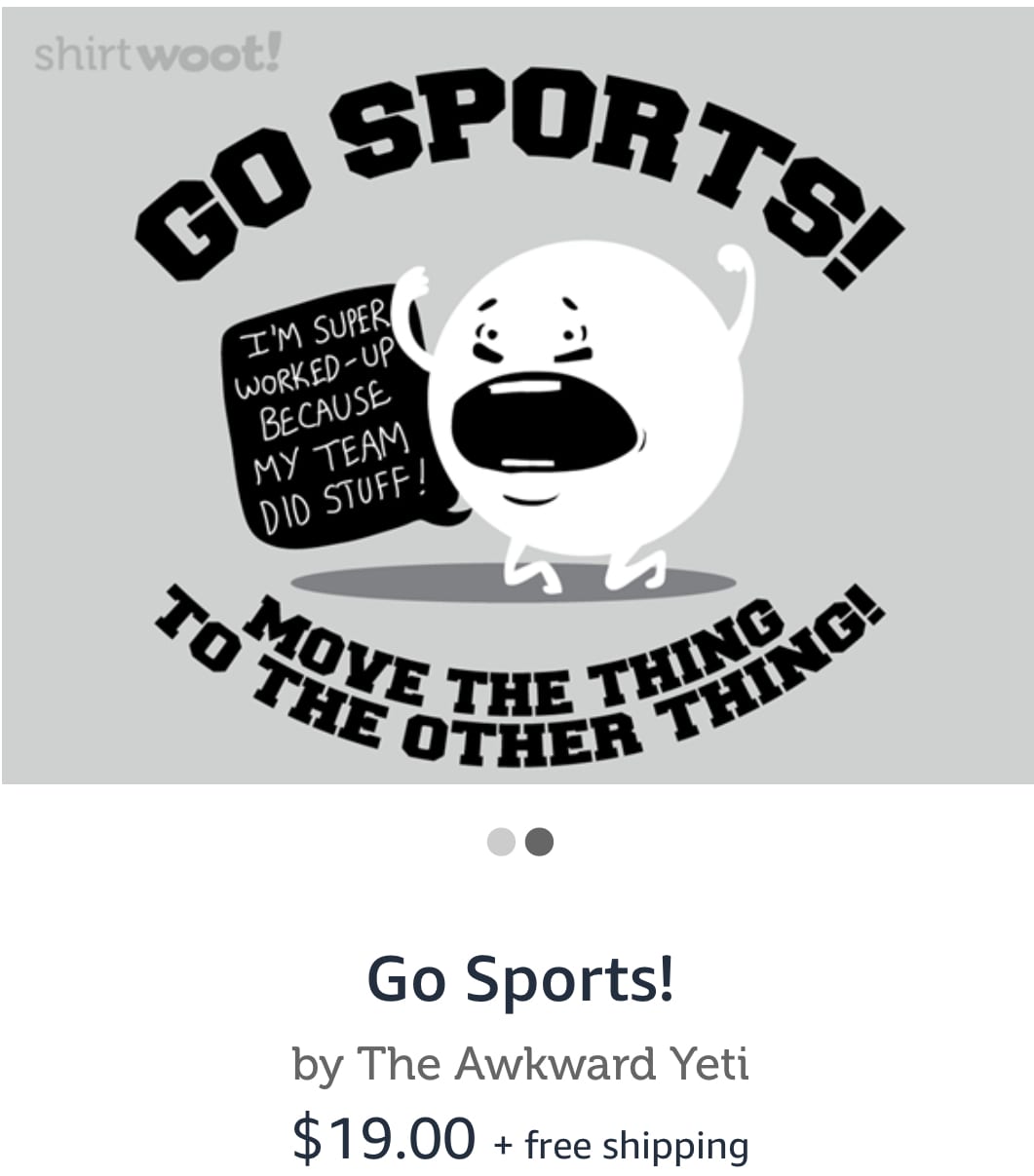Open the Go Sports! shirt design image
1034x1176 pixels.
(517, 395)
